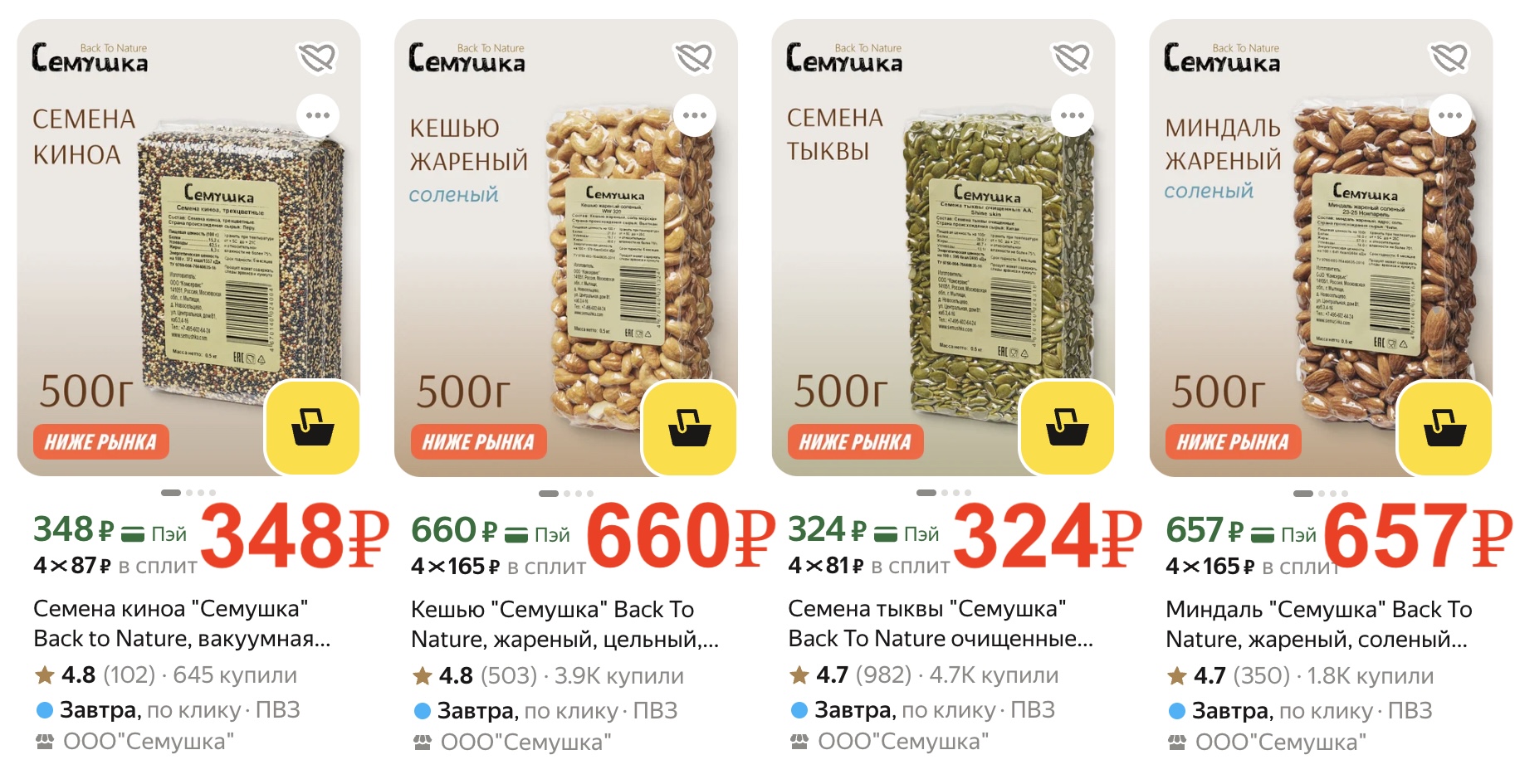
Task: Open Семена тыквы "Семушка" product page
Action: pos(940,623)
